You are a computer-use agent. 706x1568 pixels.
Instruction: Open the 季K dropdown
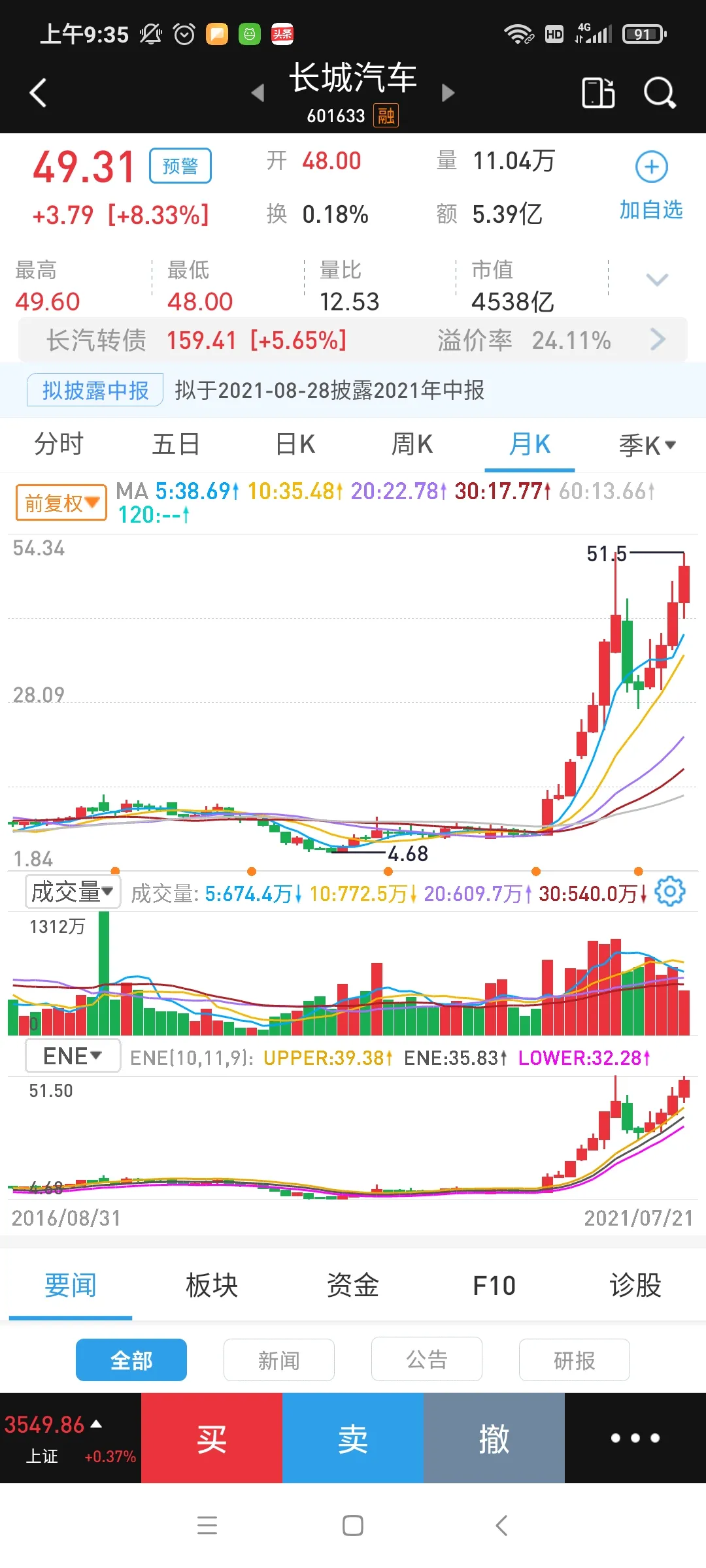(647, 446)
